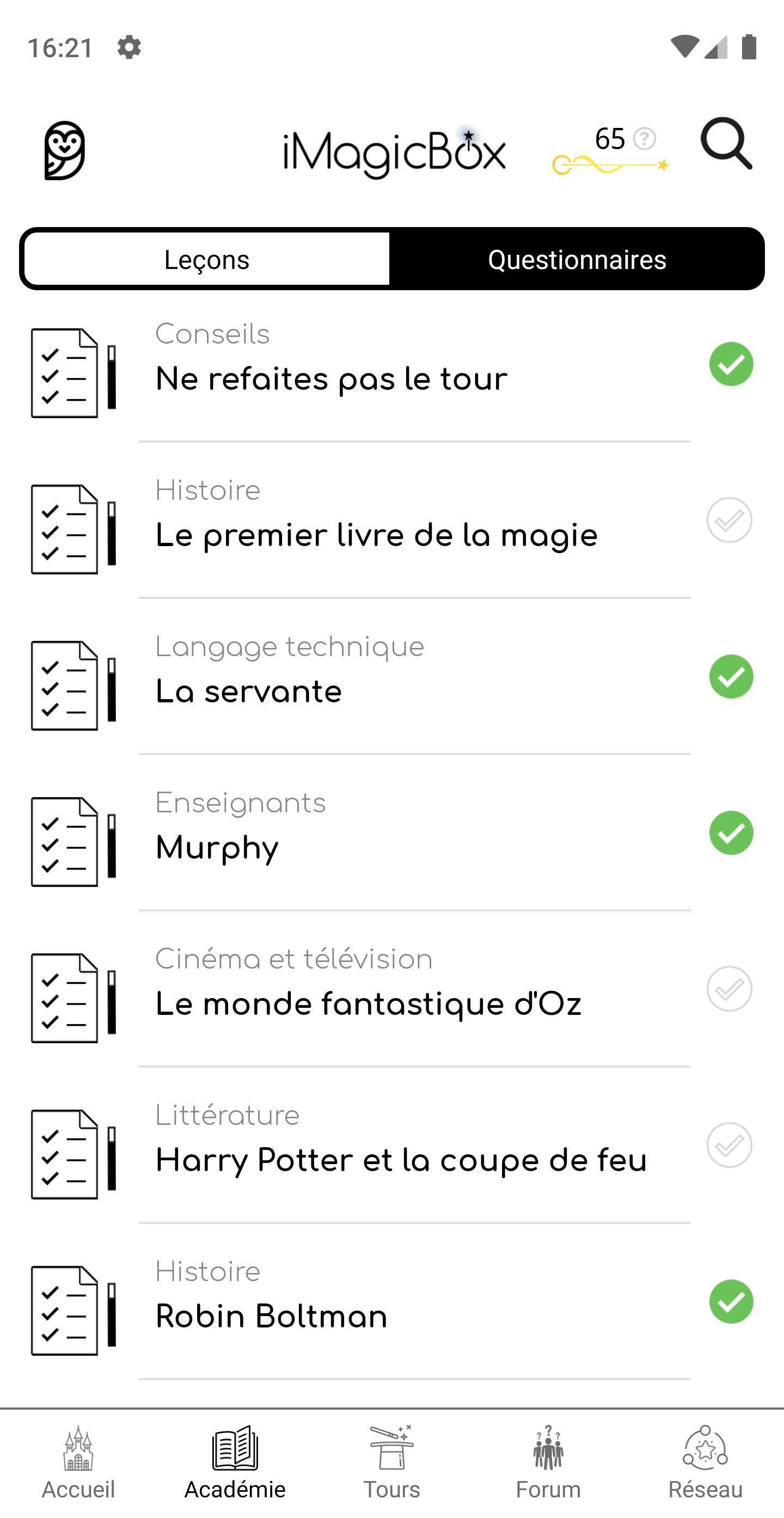Screen dimensions: 784x1518
Task: Open Harry Potter et la coupe de feu
Action: 391,1145
